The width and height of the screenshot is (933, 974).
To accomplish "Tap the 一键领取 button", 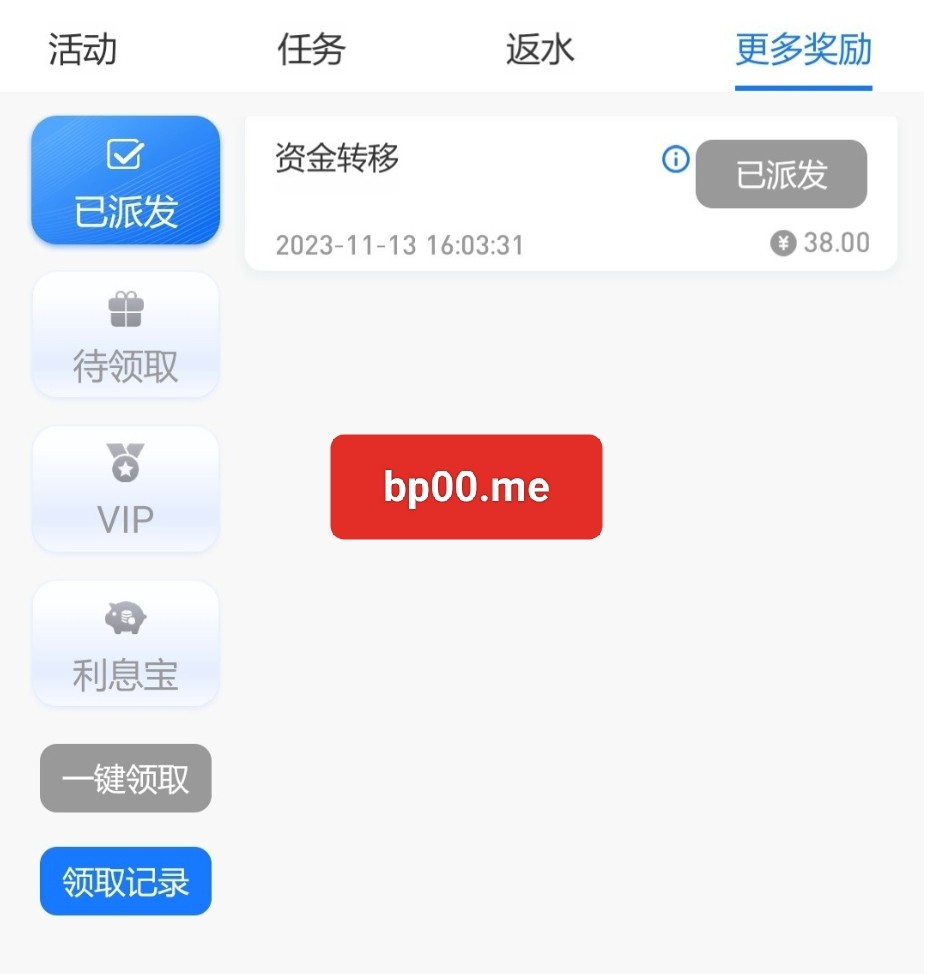I will 126,778.
